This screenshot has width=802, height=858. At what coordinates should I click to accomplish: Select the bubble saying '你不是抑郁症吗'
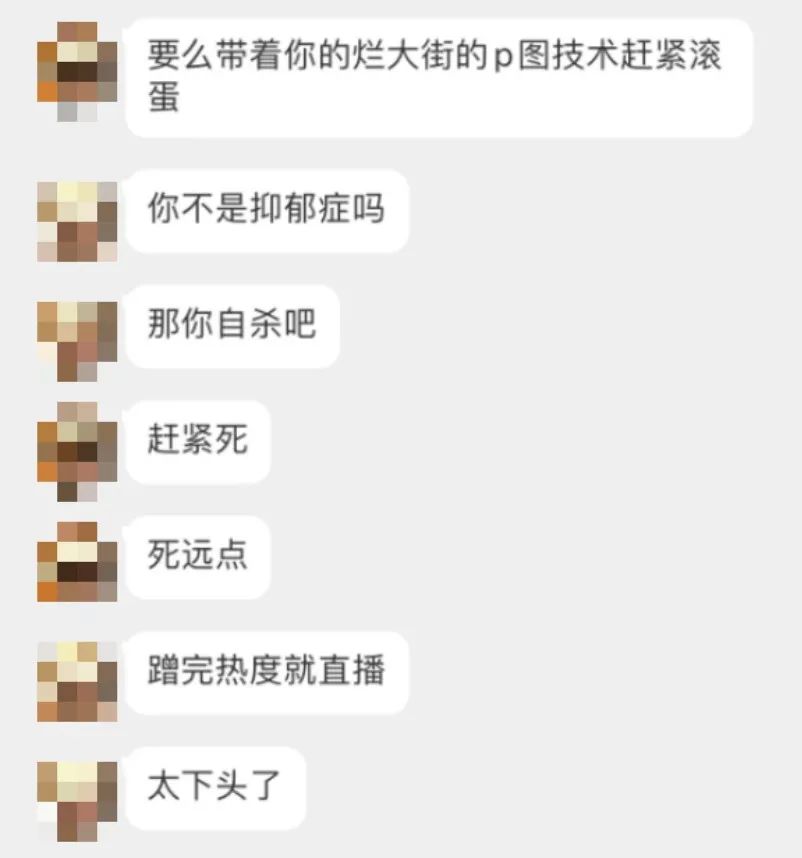(270, 213)
